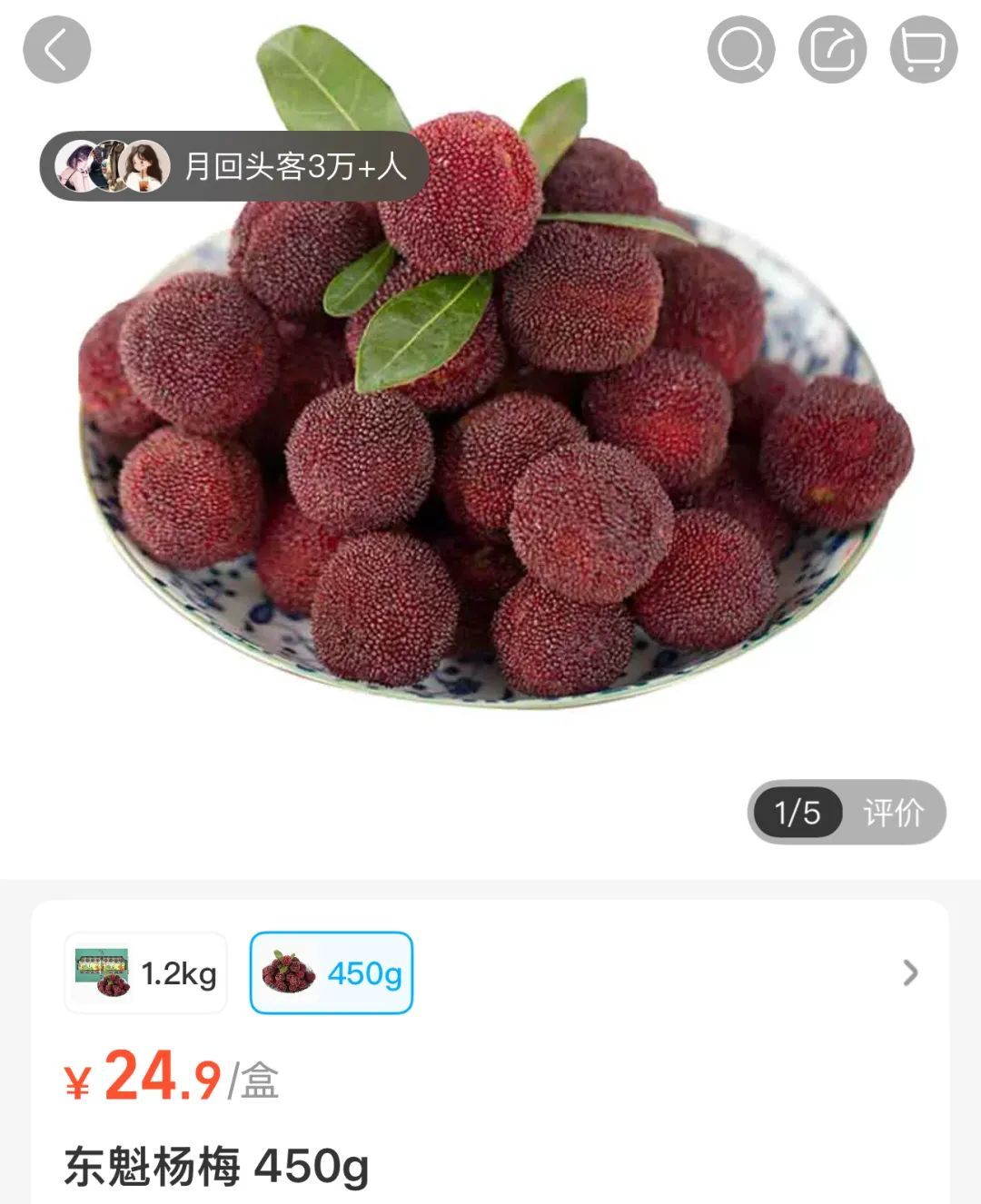Select the 1.2kg package option
Viewport: 981px width, 1204px height.
pyautogui.click(x=145, y=972)
